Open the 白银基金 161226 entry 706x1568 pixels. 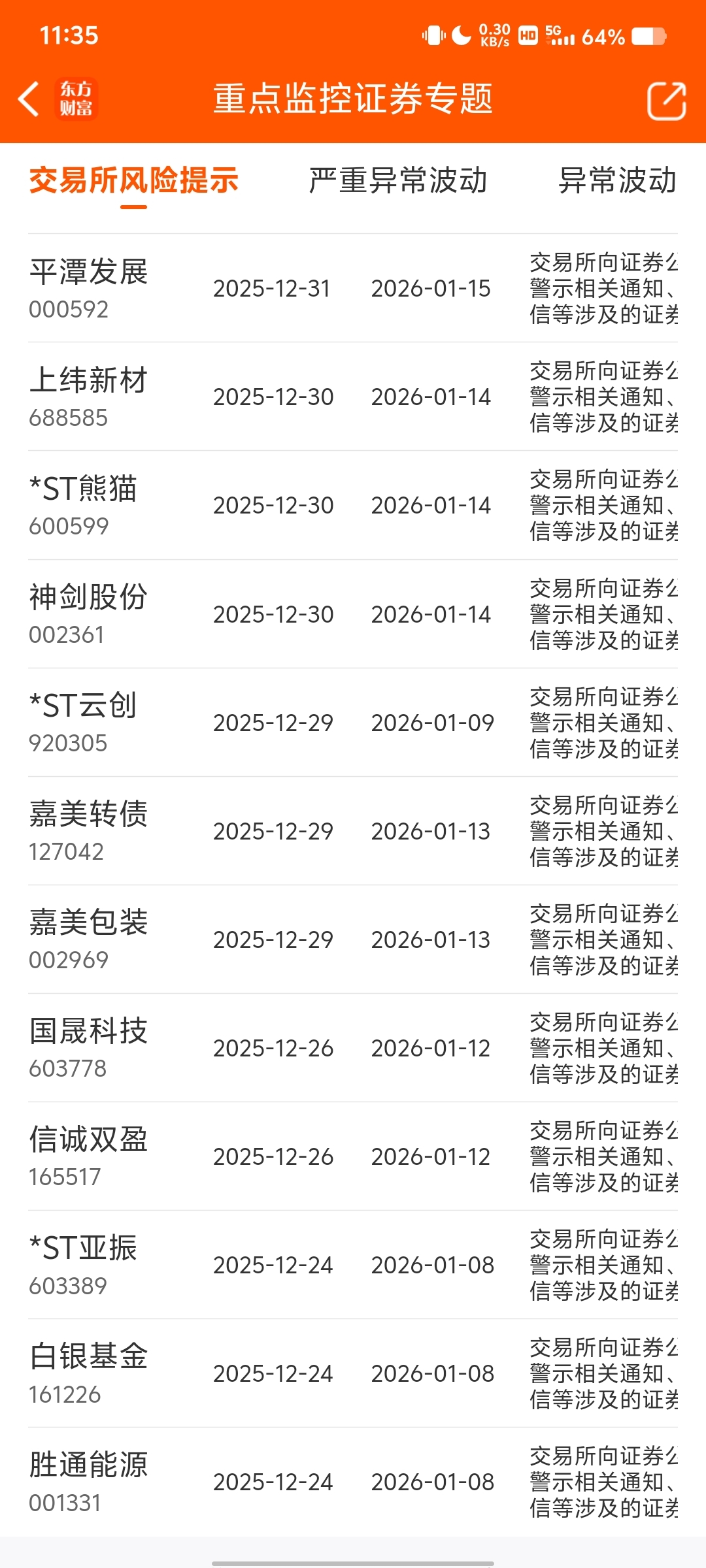(353, 1373)
